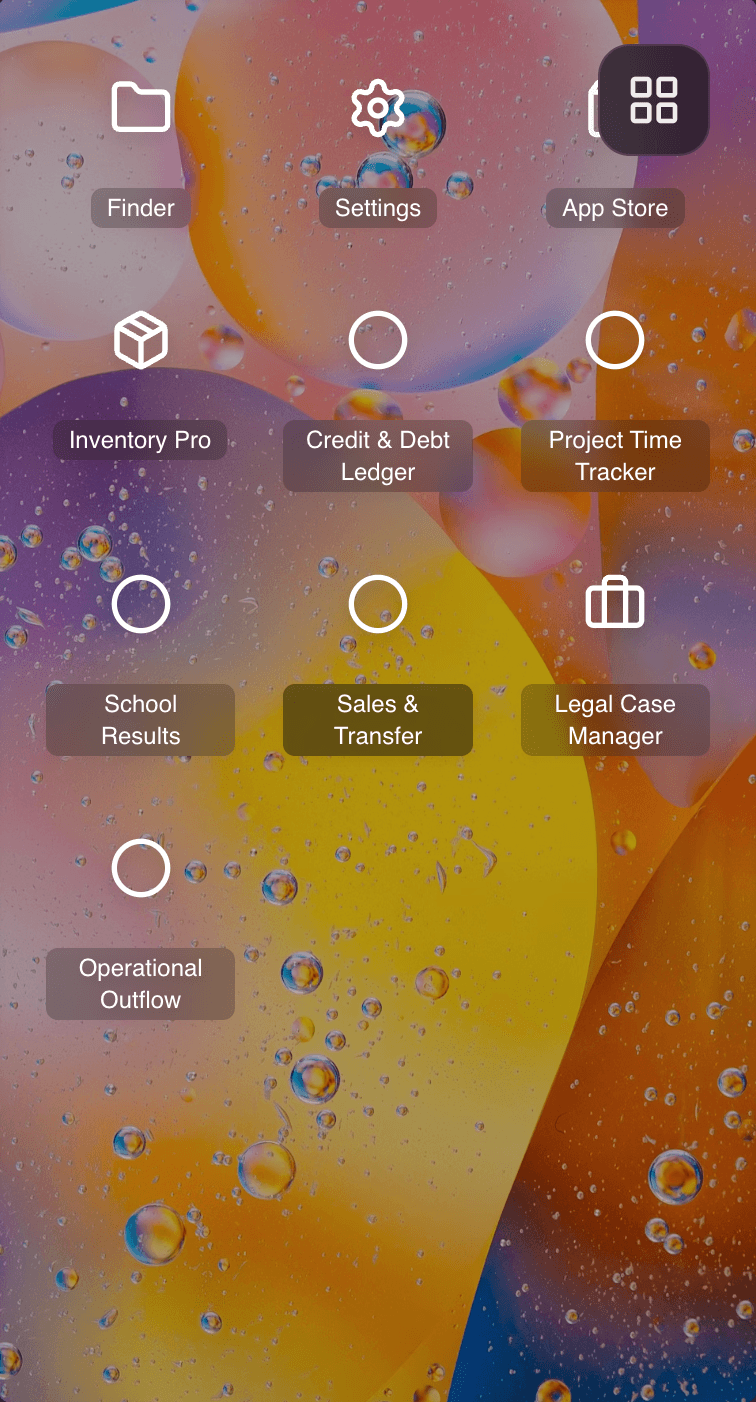This screenshot has width=756, height=1402.
Task: Tap the School Results text label
Action: click(x=140, y=720)
